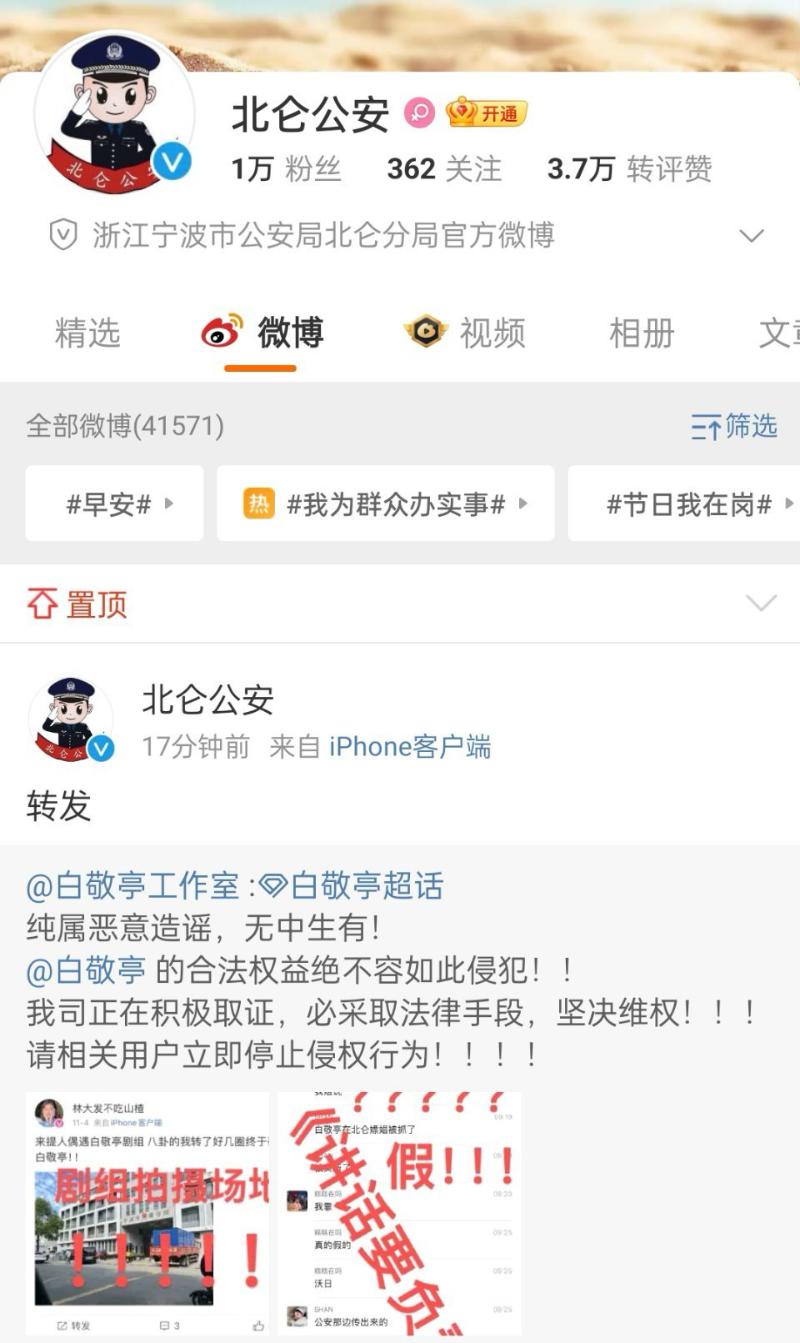Choose the #节日我在岗# topic chip
This screenshot has width=800, height=1343.
coord(690,504)
